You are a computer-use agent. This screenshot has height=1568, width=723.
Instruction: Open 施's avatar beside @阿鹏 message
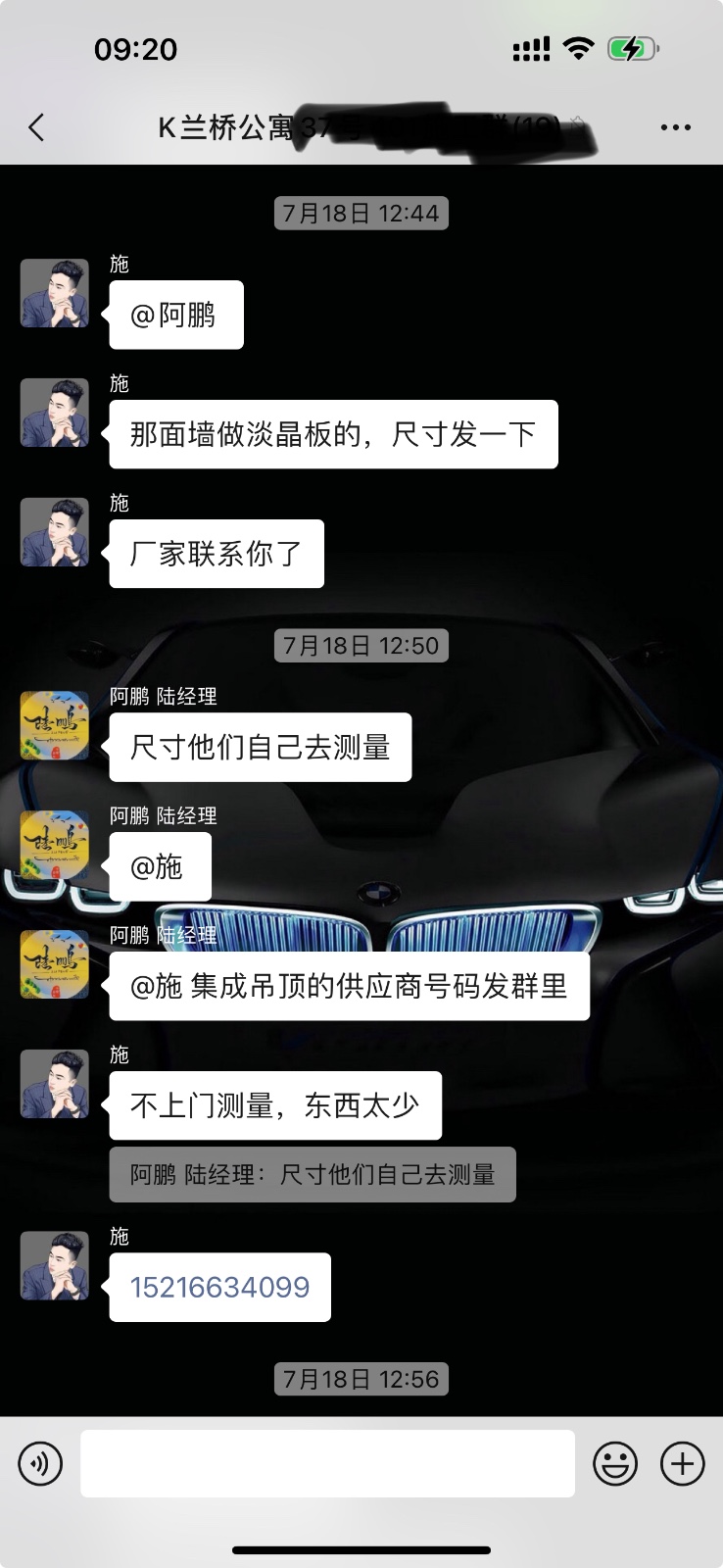[x=55, y=293]
